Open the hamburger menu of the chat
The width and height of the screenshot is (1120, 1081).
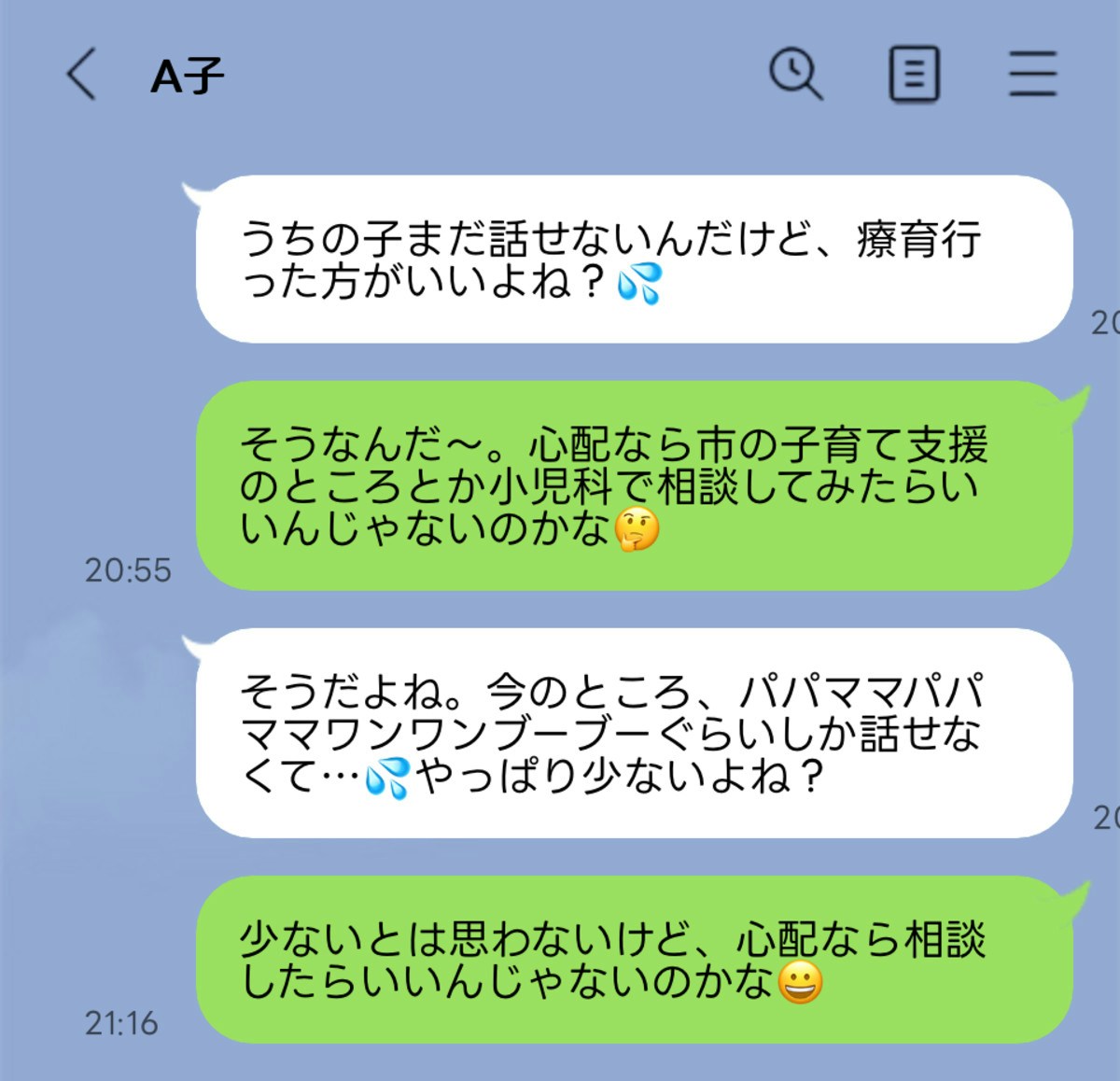[1032, 75]
